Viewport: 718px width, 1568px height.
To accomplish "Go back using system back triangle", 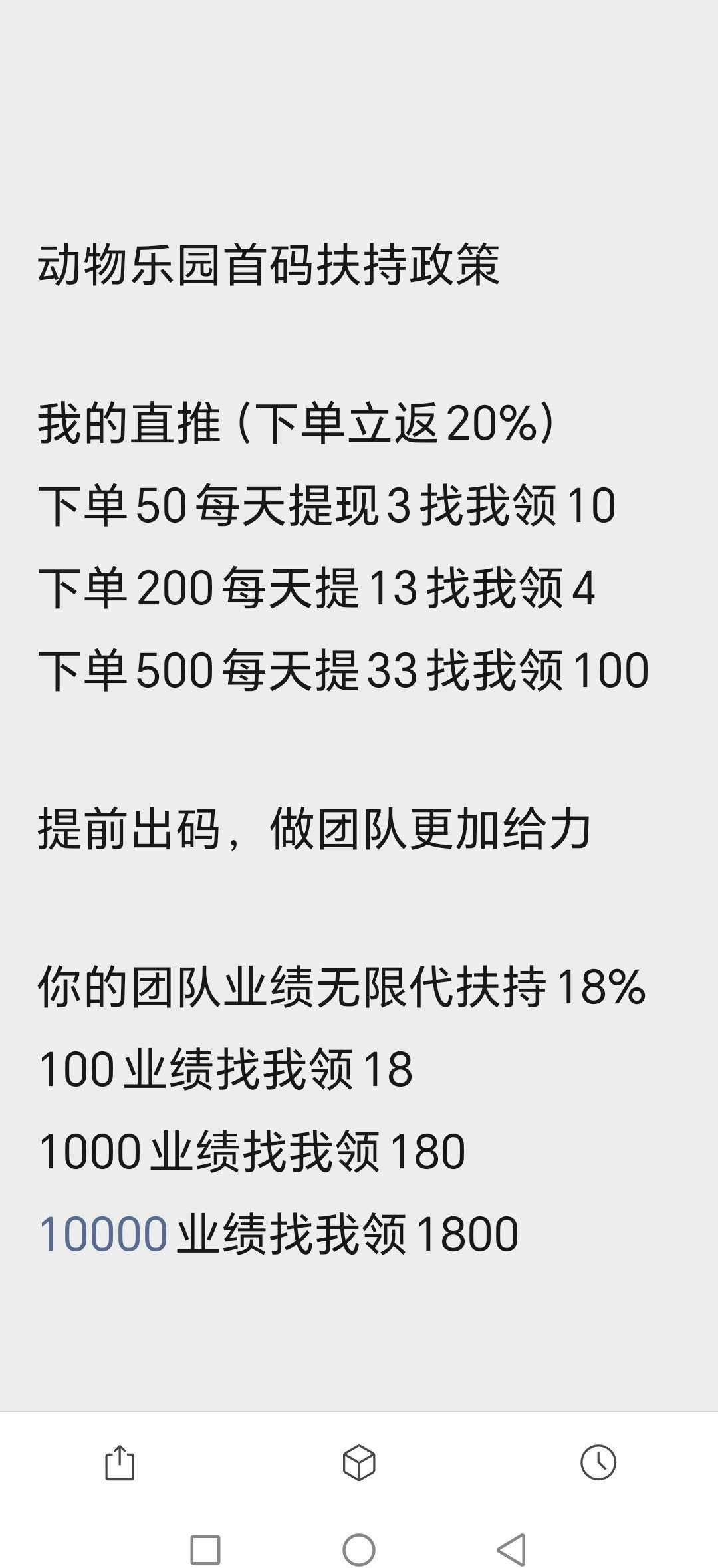I will tap(512, 1550).
